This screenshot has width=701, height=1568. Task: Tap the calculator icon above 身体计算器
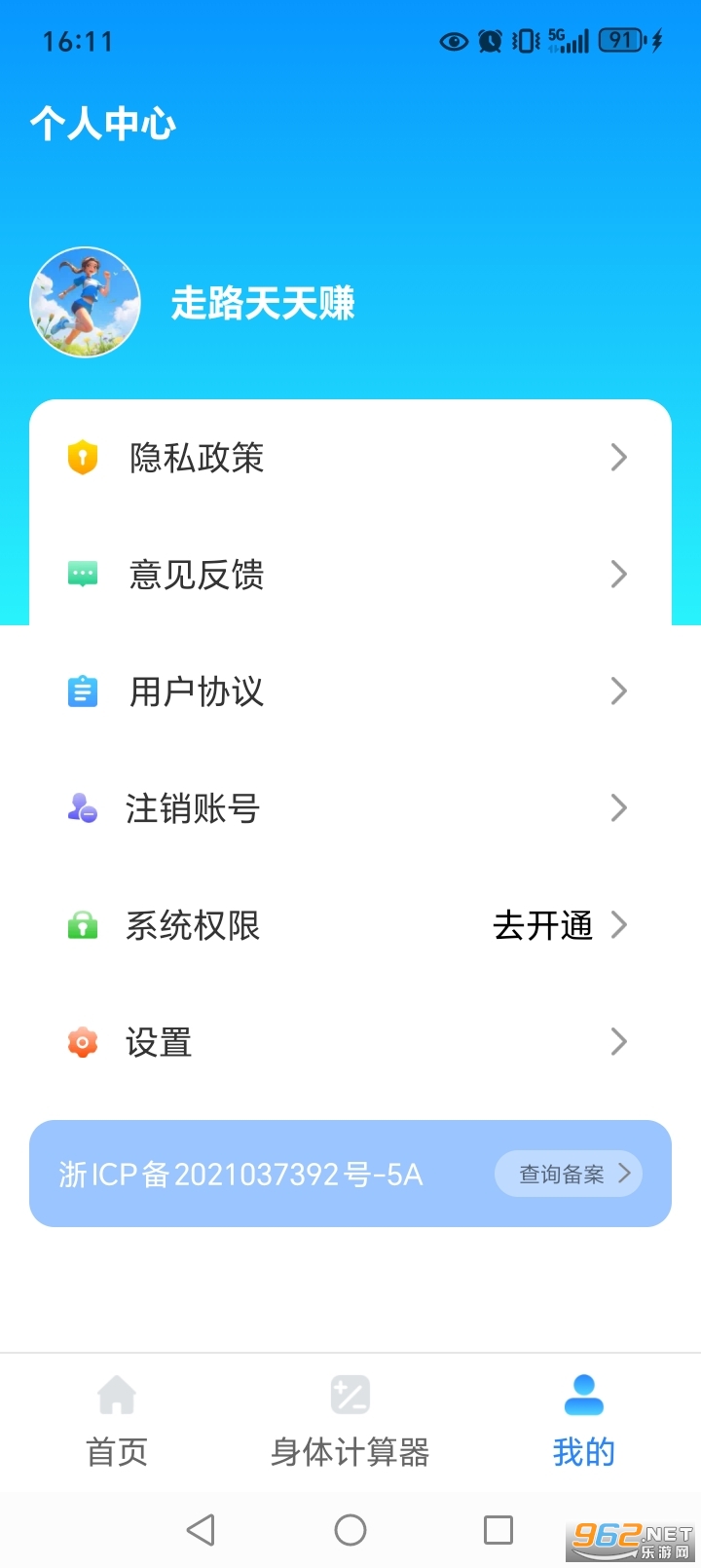(x=350, y=1395)
